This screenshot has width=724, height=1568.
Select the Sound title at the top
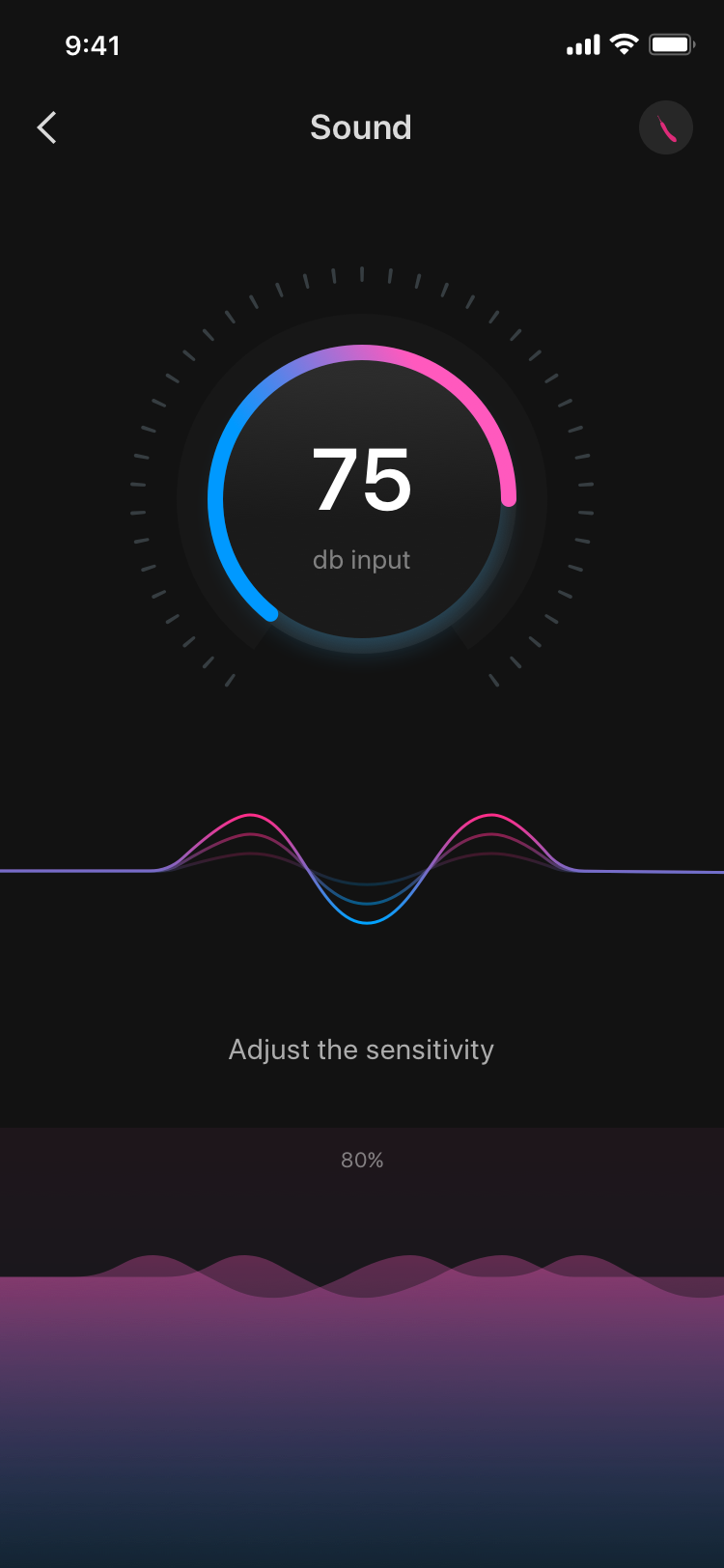click(361, 126)
